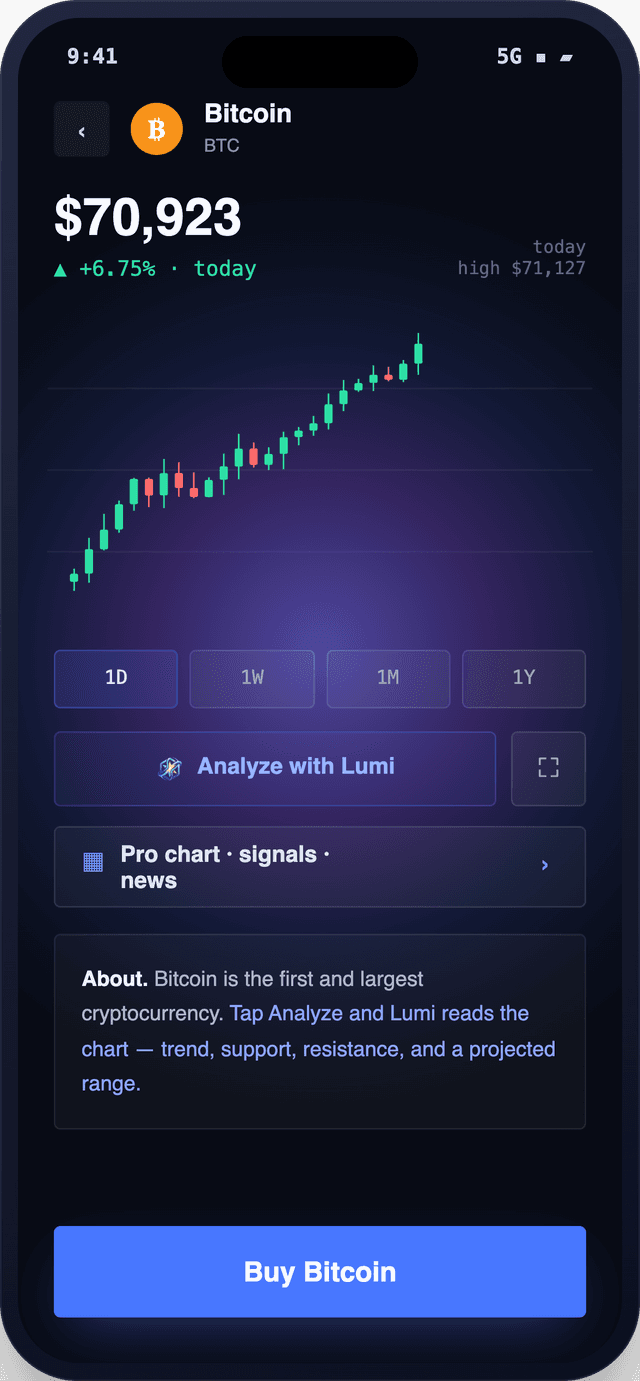Expand the chart to fullscreen
640x1381 pixels.
pos(548,768)
